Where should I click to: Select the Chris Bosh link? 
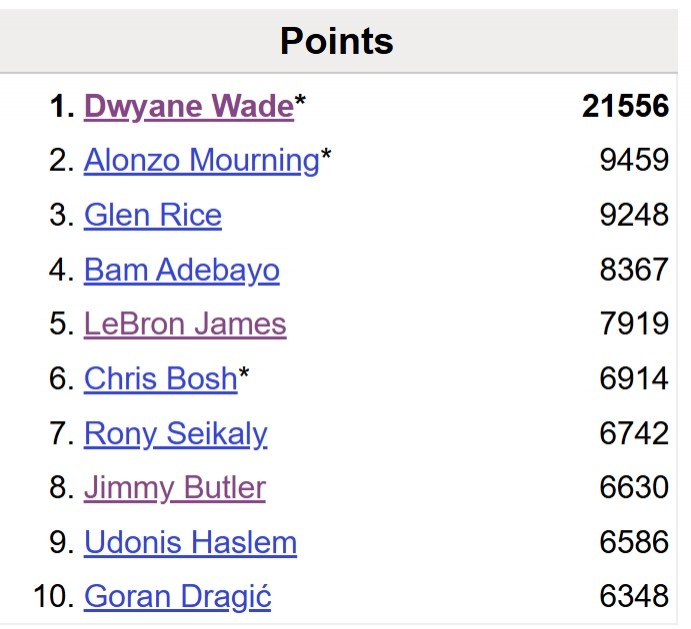[160, 379]
